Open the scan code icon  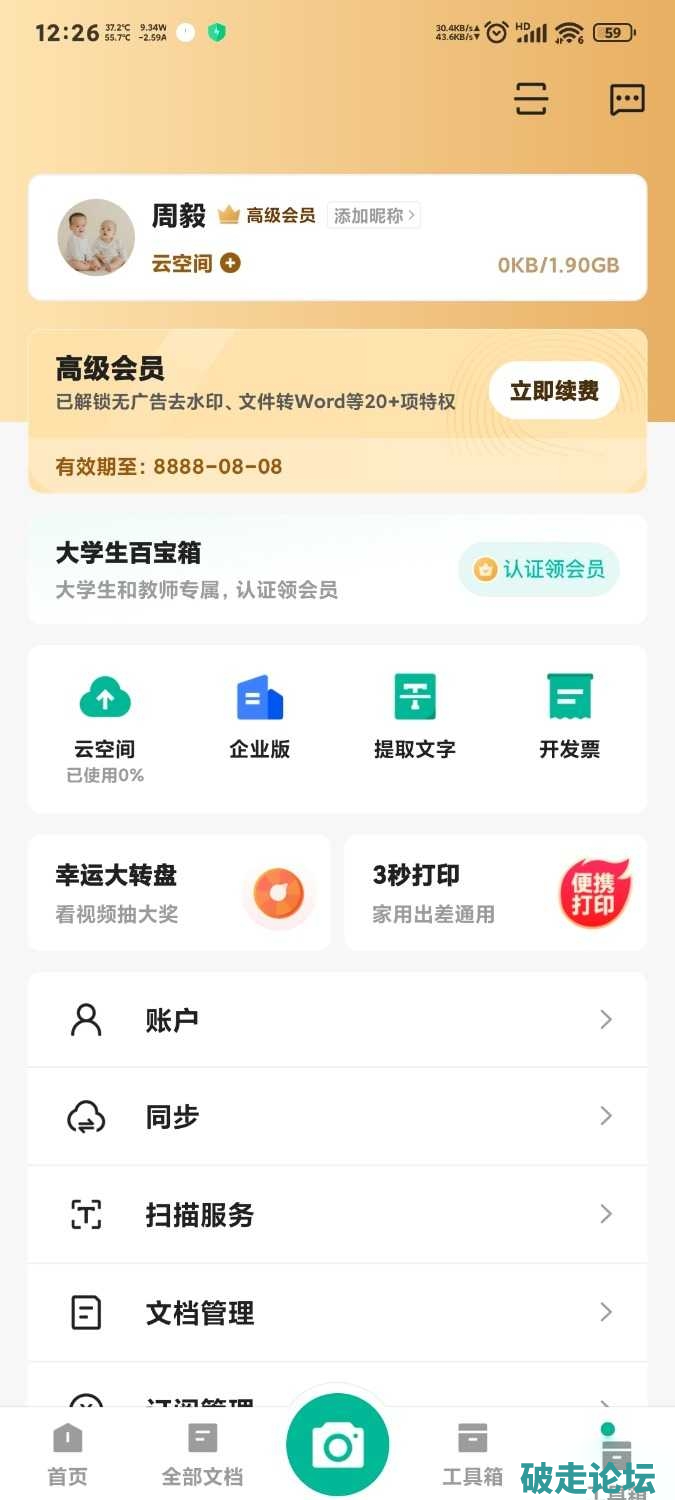pyautogui.click(x=531, y=98)
